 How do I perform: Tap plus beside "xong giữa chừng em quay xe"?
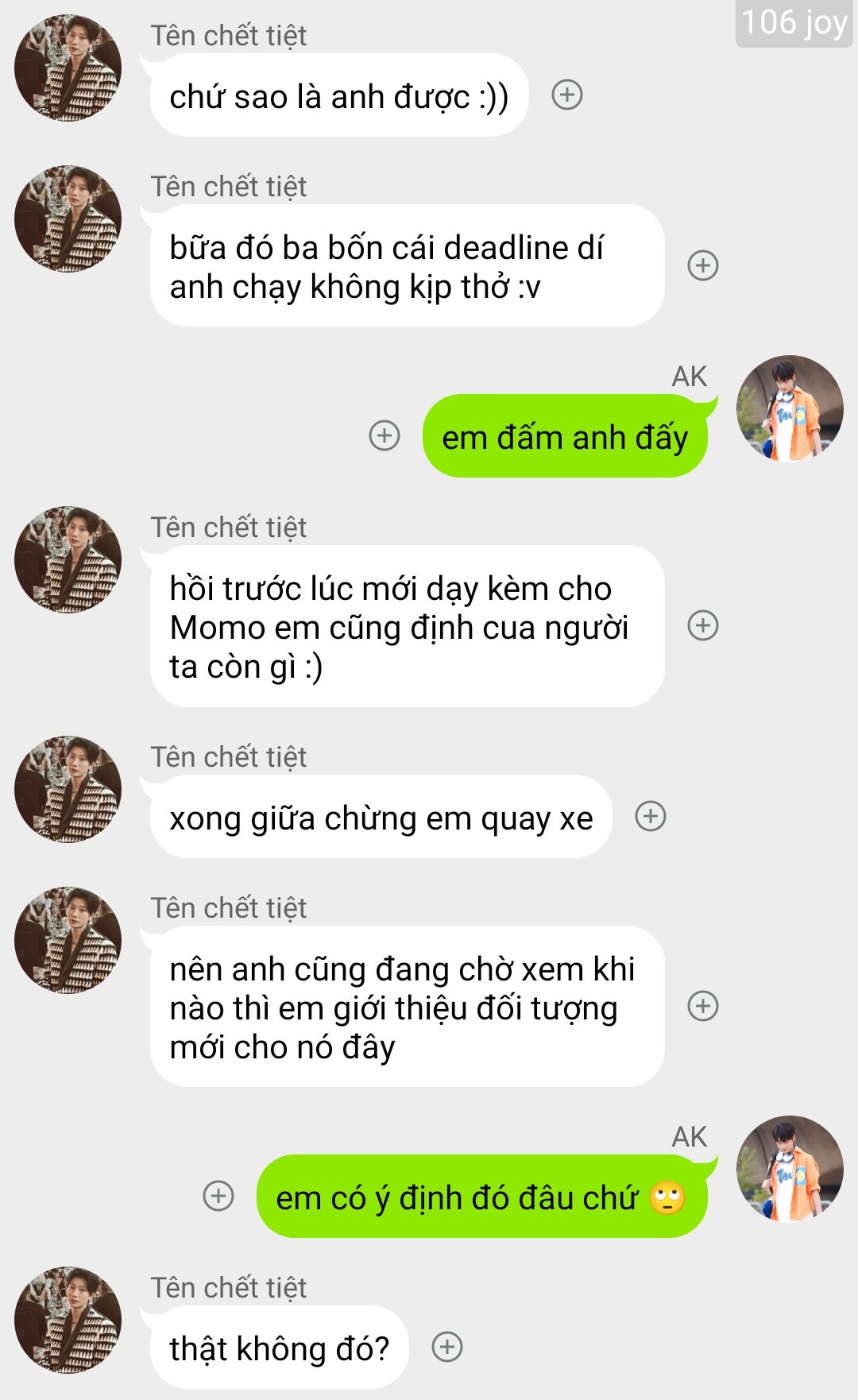point(651,816)
